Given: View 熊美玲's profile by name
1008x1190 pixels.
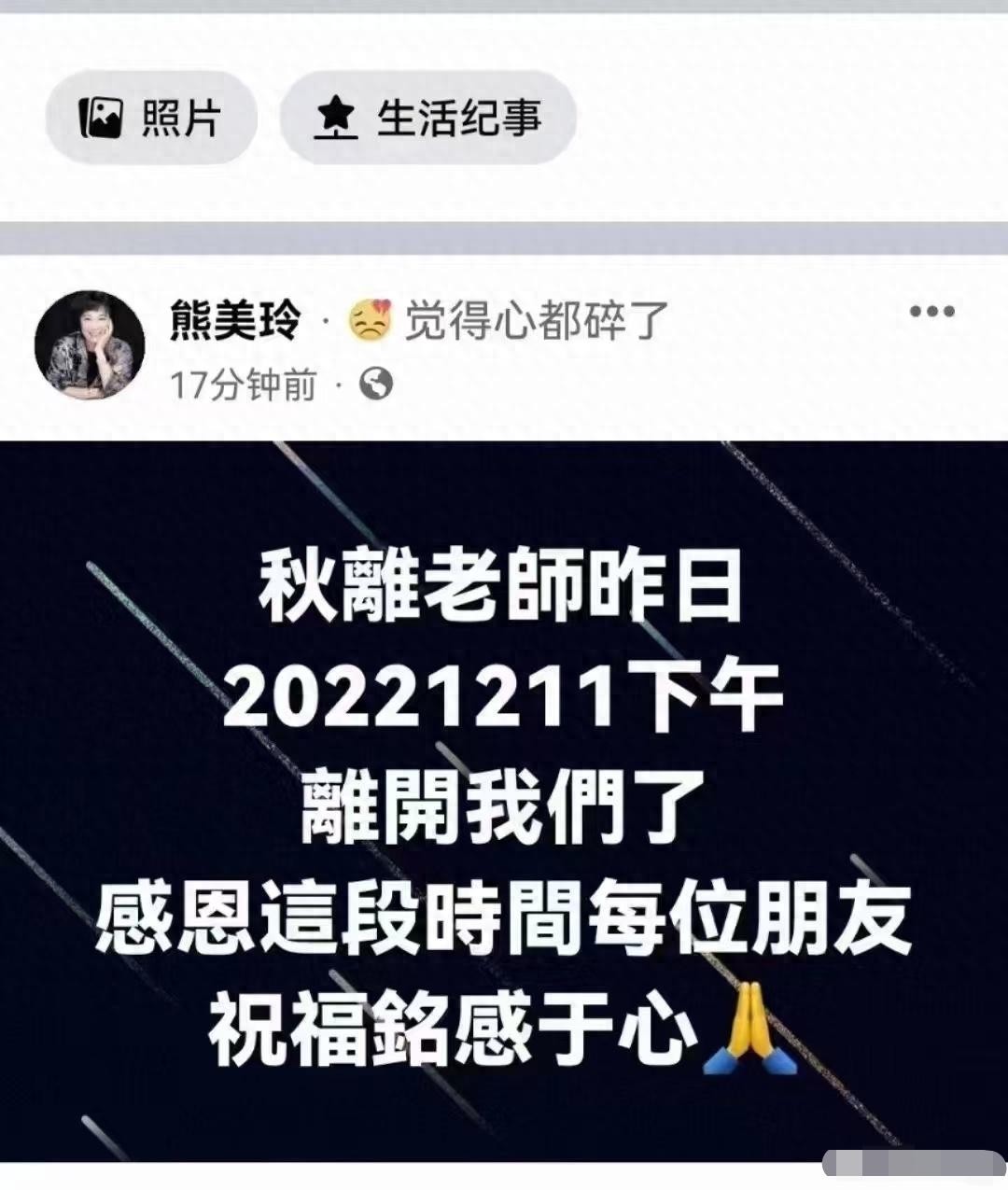Looking at the screenshot, I should [235, 322].
